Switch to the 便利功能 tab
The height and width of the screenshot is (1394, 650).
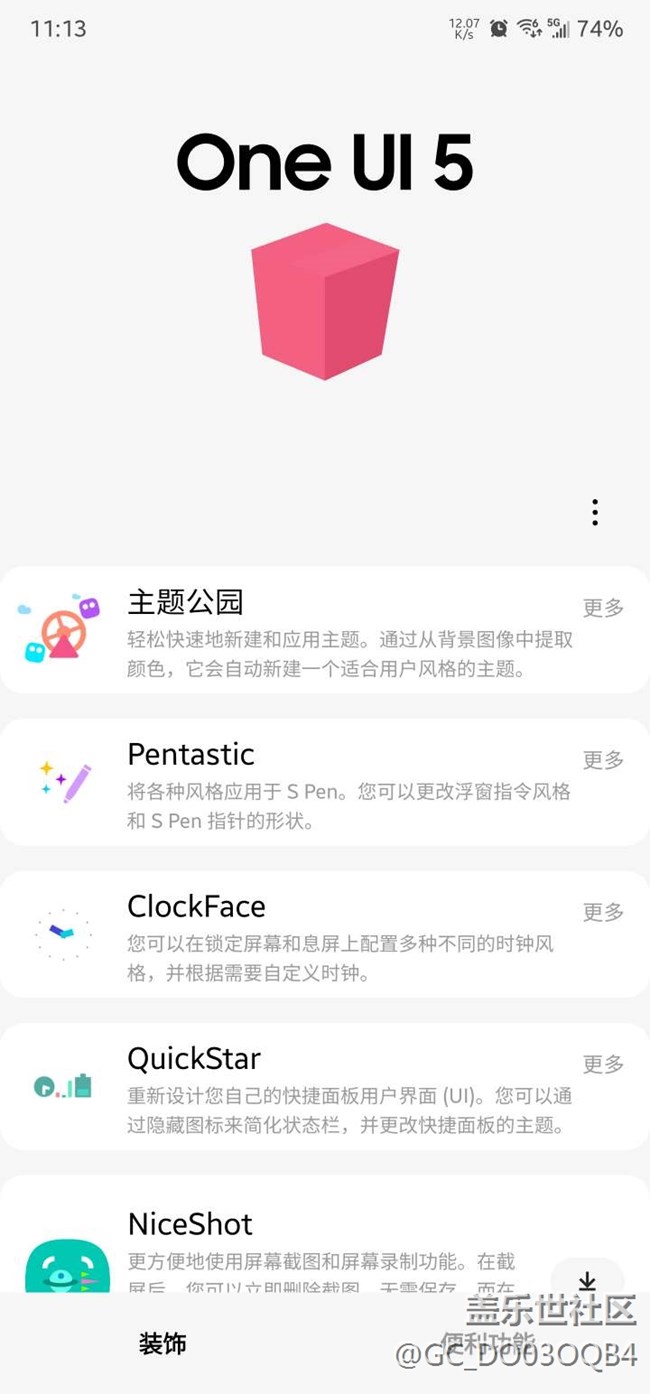pyautogui.click(x=487, y=1343)
